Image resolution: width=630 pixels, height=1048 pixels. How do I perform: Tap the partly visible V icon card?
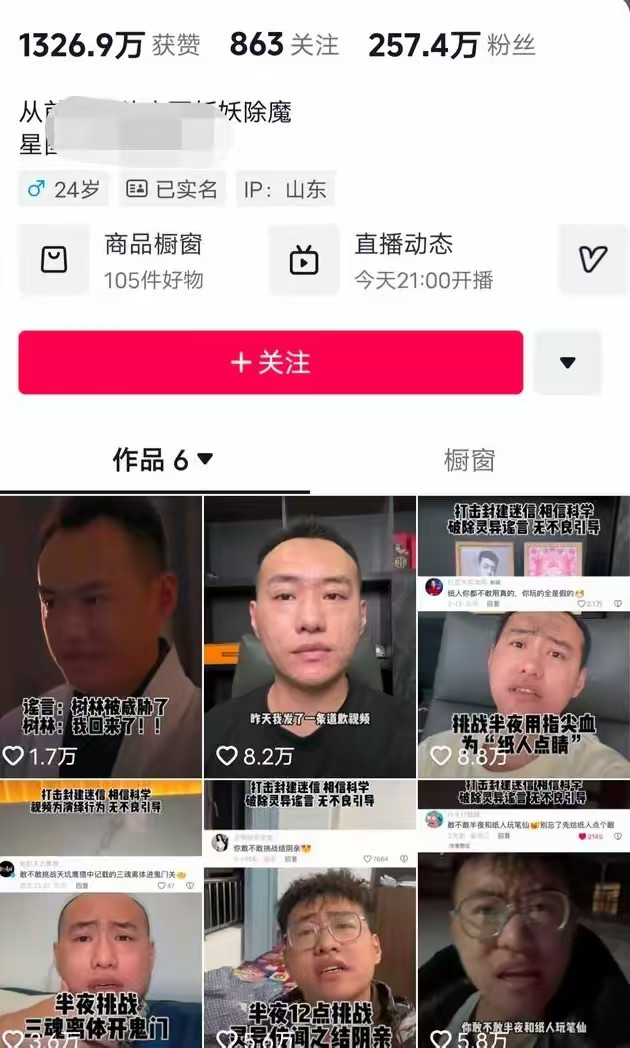tap(592, 259)
